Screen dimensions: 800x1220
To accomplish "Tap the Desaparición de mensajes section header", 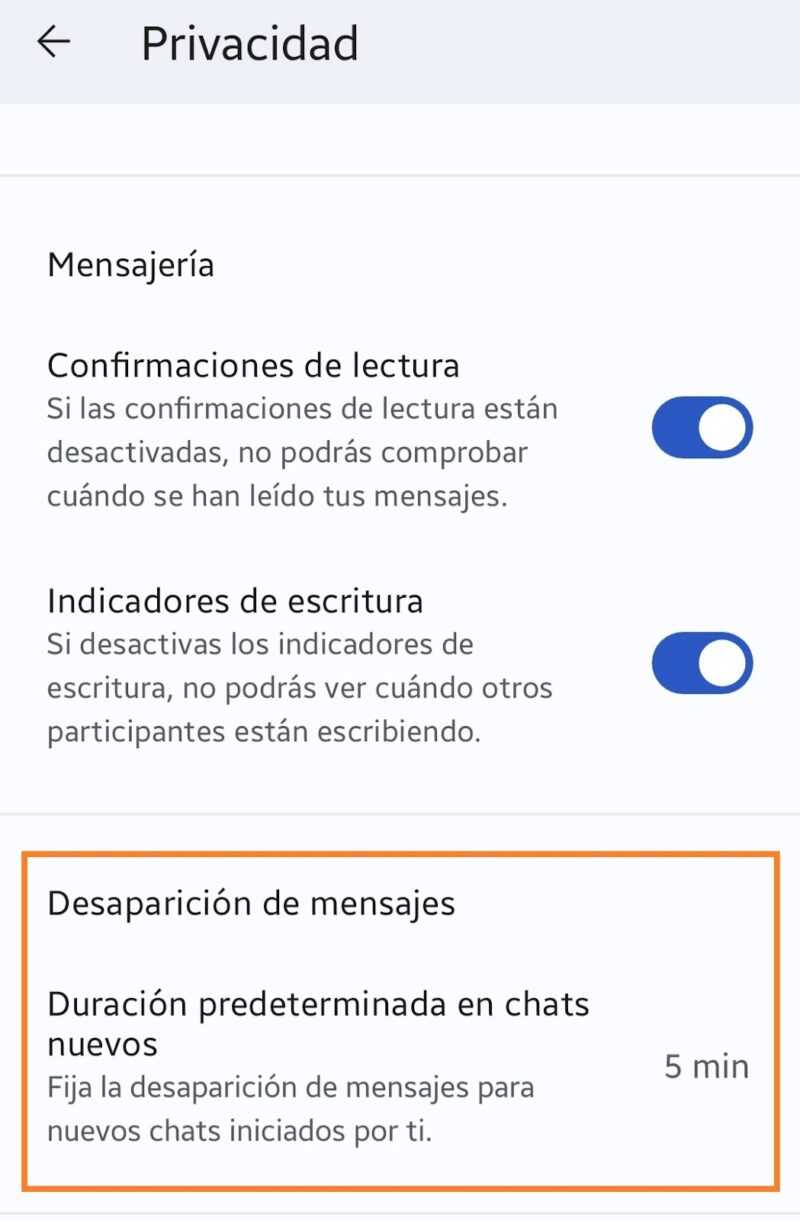I will click(x=251, y=903).
